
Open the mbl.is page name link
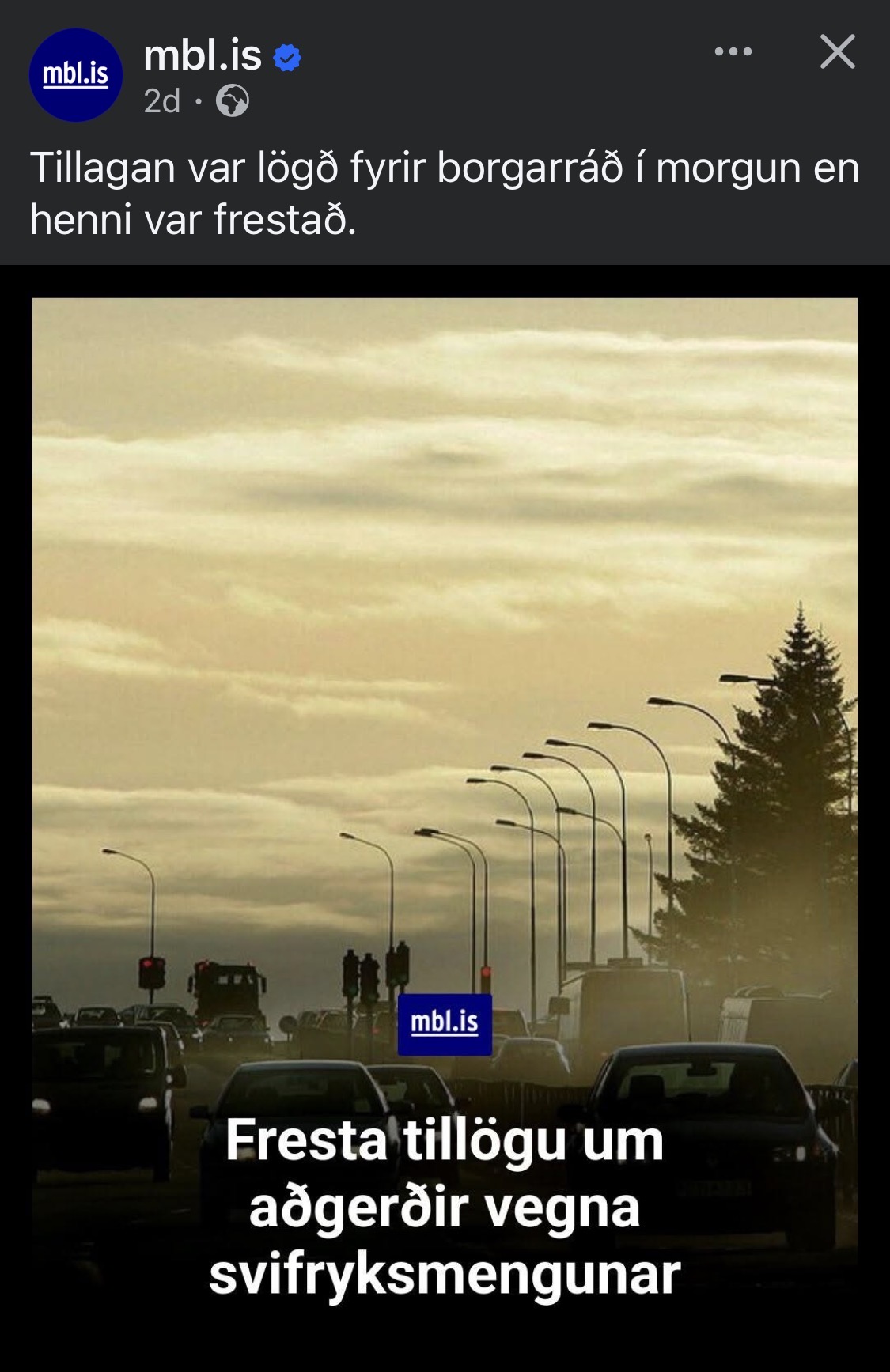pos(203,55)
